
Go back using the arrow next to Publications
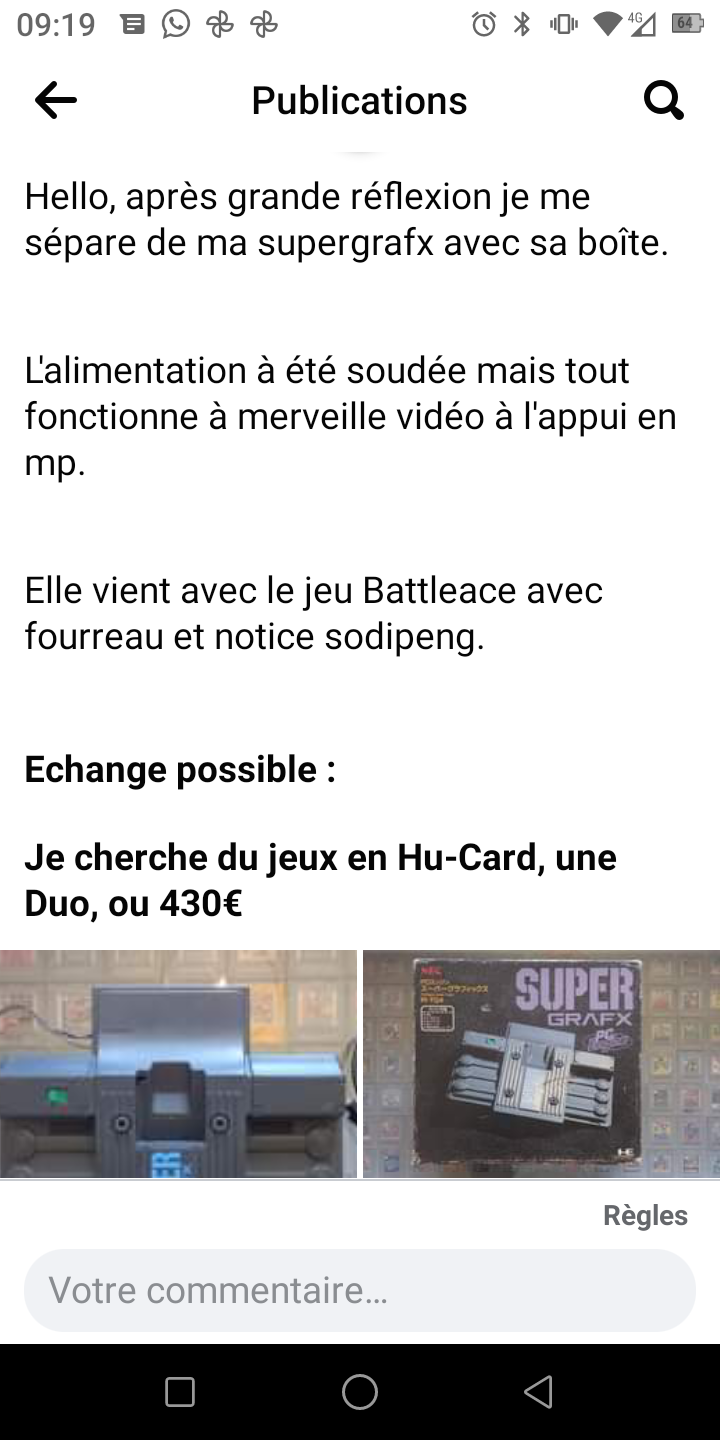(56, 100)
